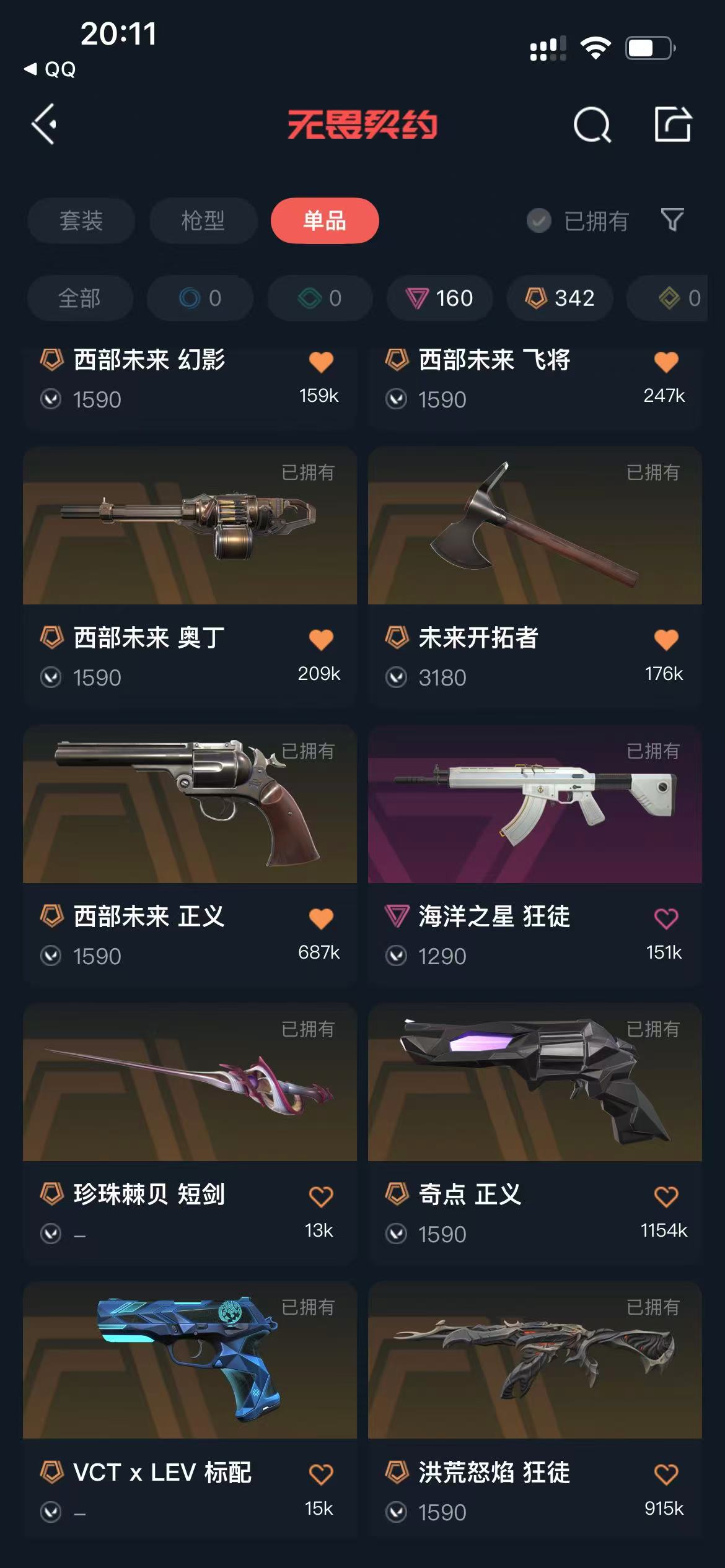725x1568 pixels.
Task: Filter by the 160 tier chip
Action: [x=440, y=298]
